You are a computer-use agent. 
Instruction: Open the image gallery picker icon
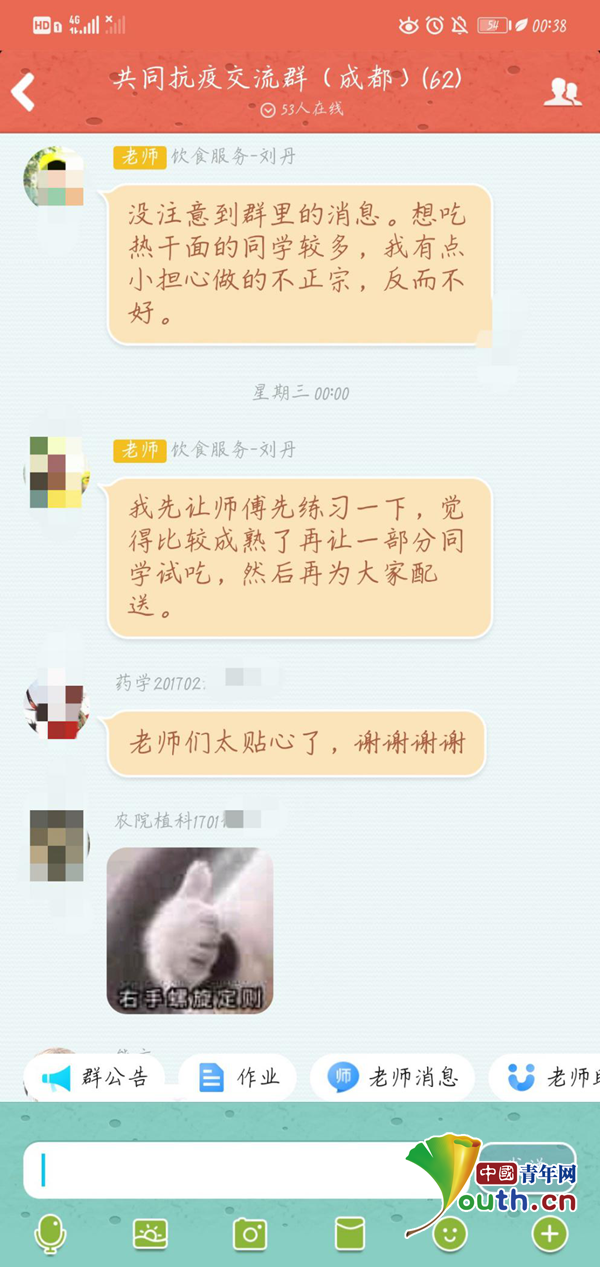click(x=150, y=1234)
